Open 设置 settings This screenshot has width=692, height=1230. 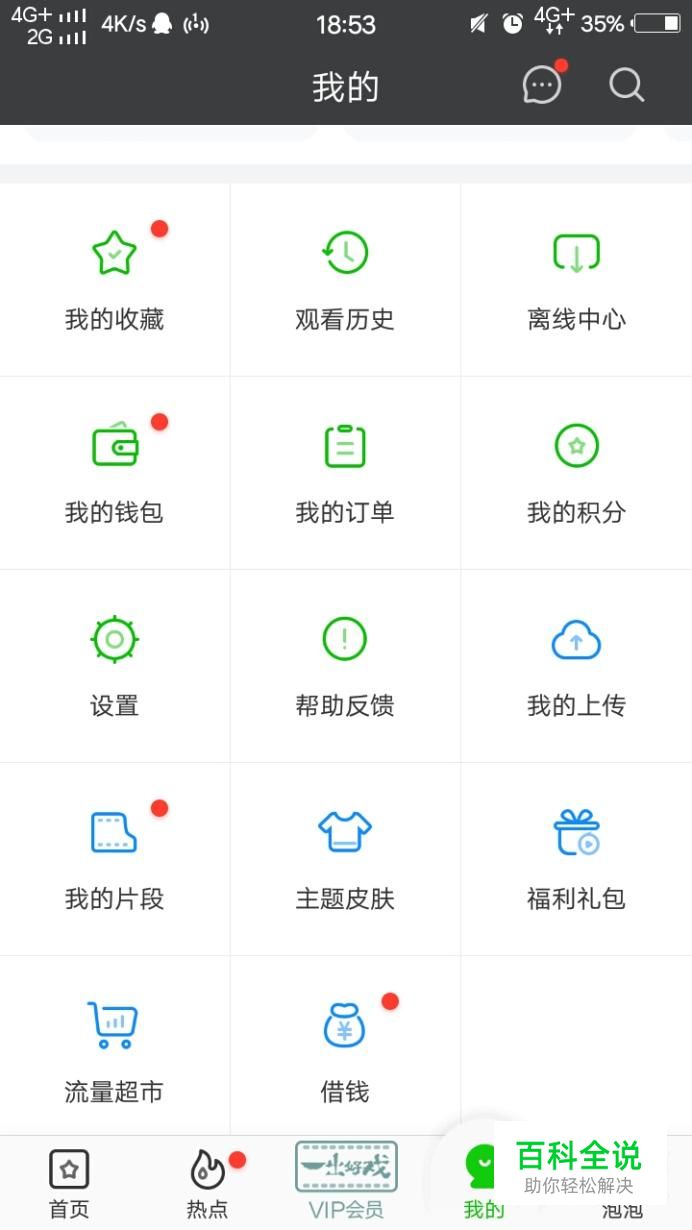[115, 665]
